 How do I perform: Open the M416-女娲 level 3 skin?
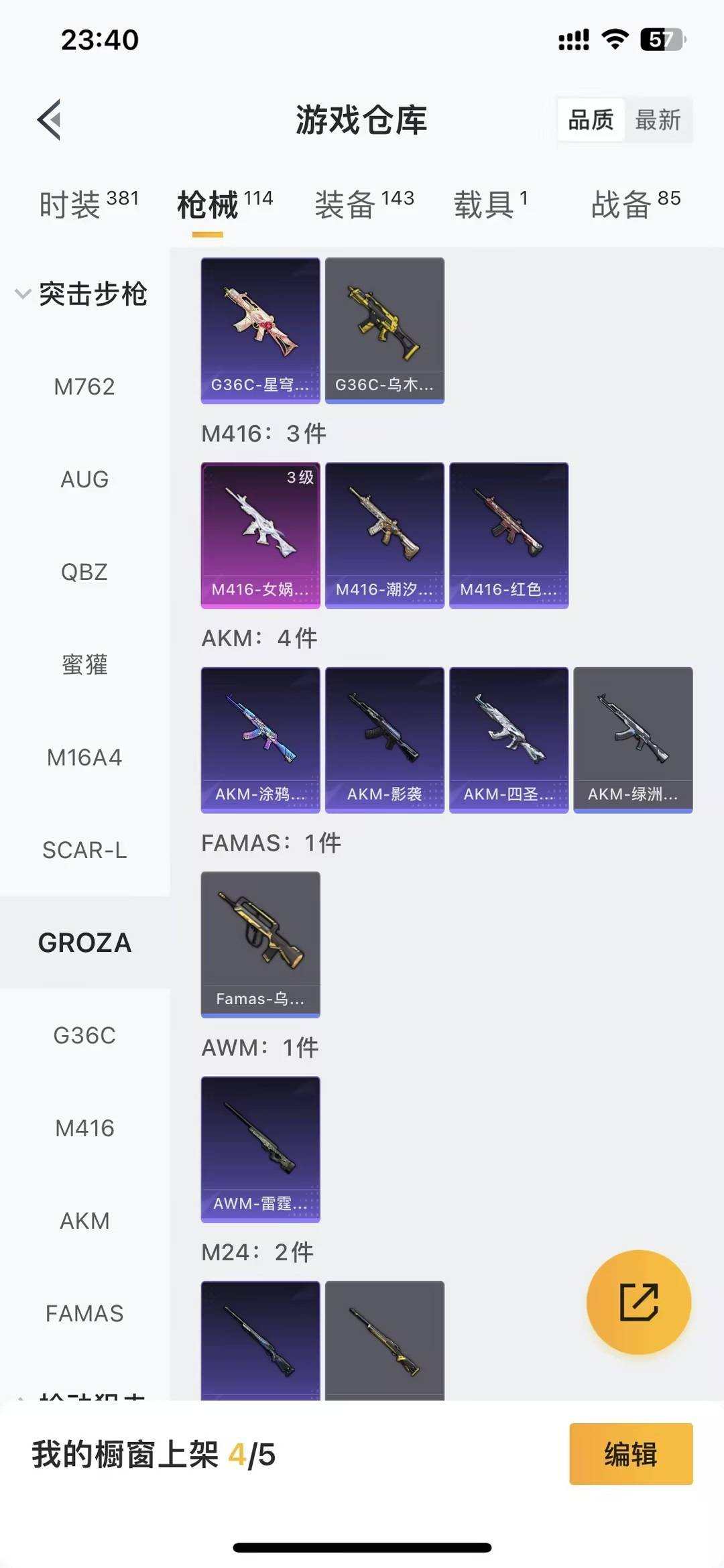click(x=260, y=535)
